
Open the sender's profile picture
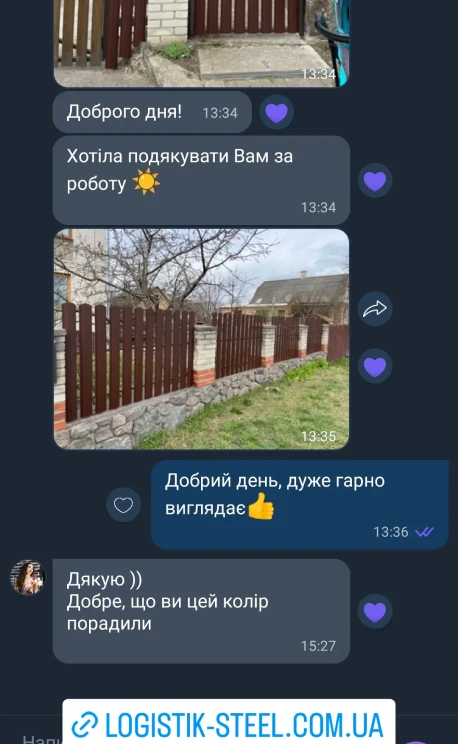pyautogui.click(x=28, y=577)
